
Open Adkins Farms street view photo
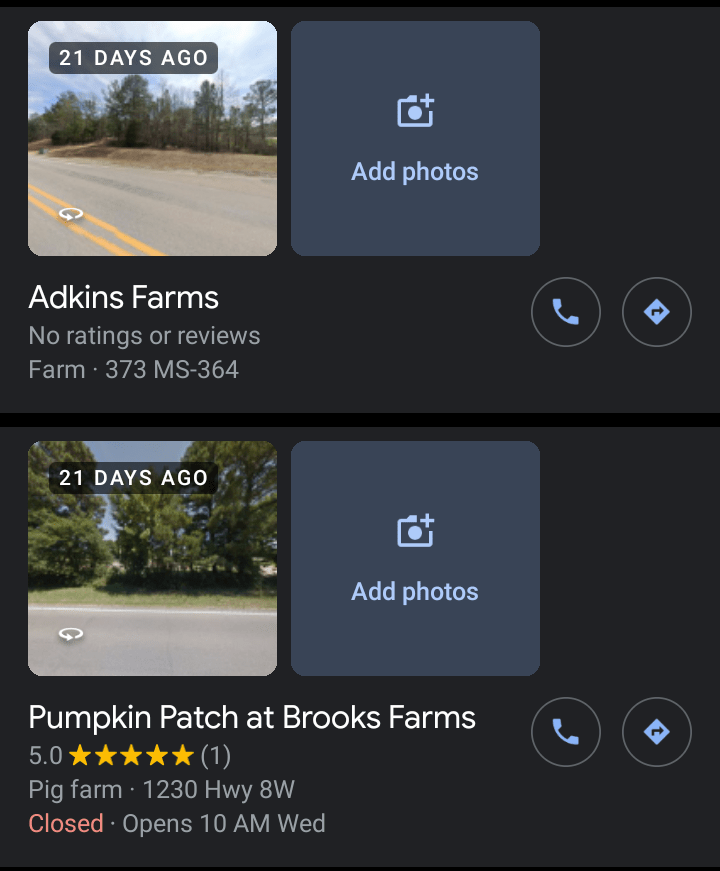(x=152, y=139)
